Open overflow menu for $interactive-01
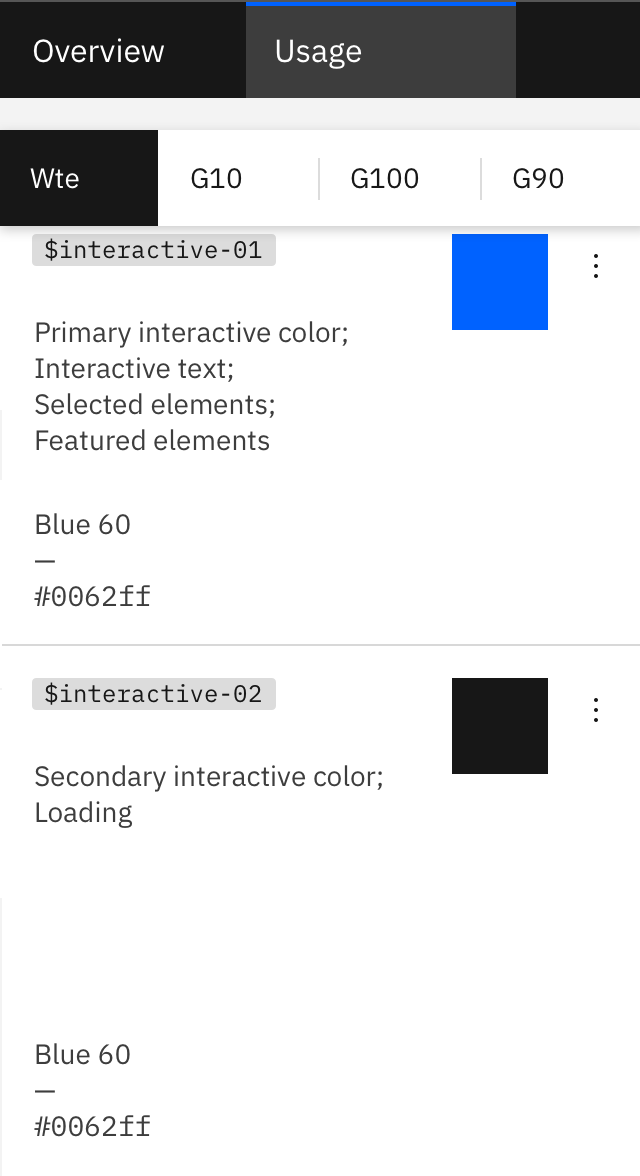Image resolution: width=640 pixels, height=1176 pixels. point(596,266)
